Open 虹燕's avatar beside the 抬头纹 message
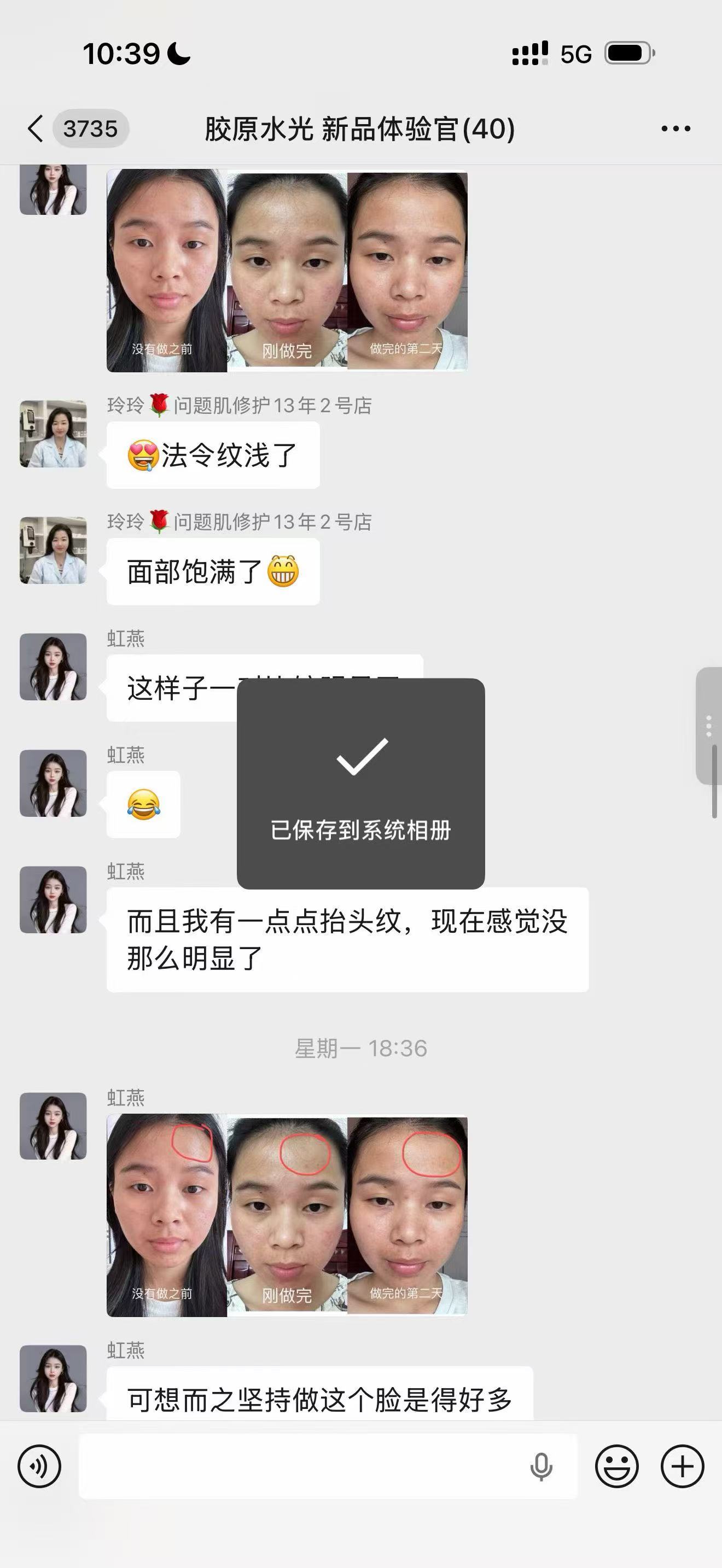This screenshot has height=1568, width=722. (x=53, y=900)
